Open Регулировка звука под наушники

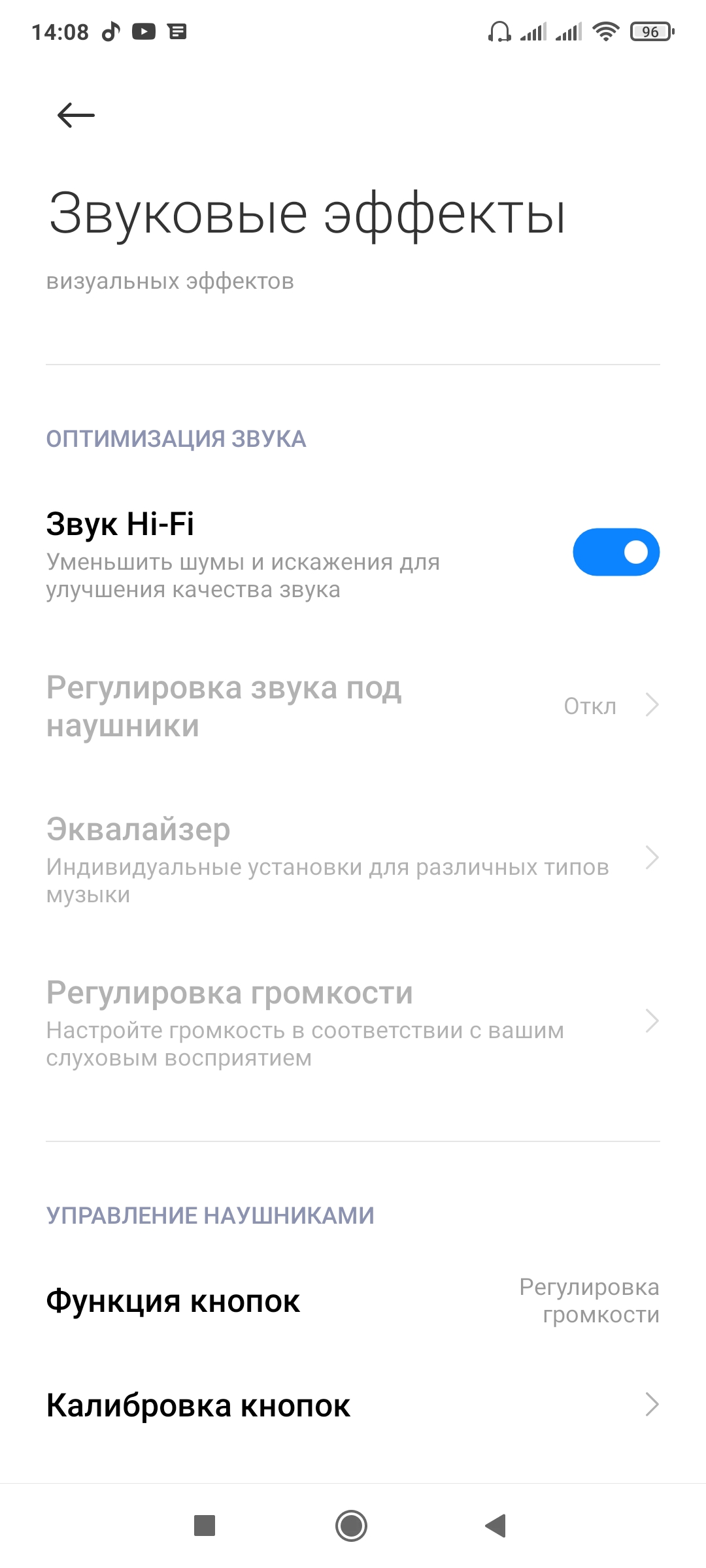tap(353, 706)
